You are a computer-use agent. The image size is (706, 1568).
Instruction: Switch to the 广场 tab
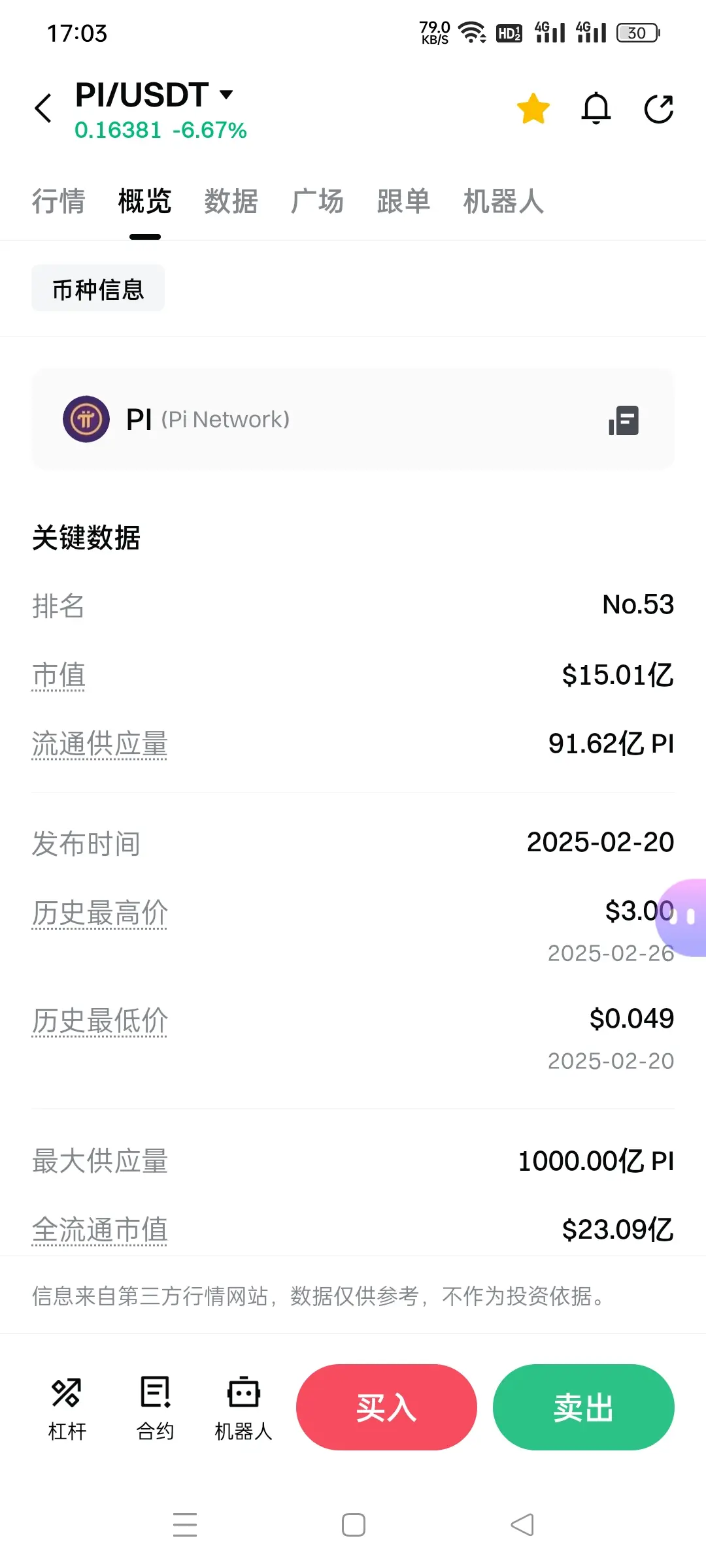pyautogui.click(x=318, y=201)
